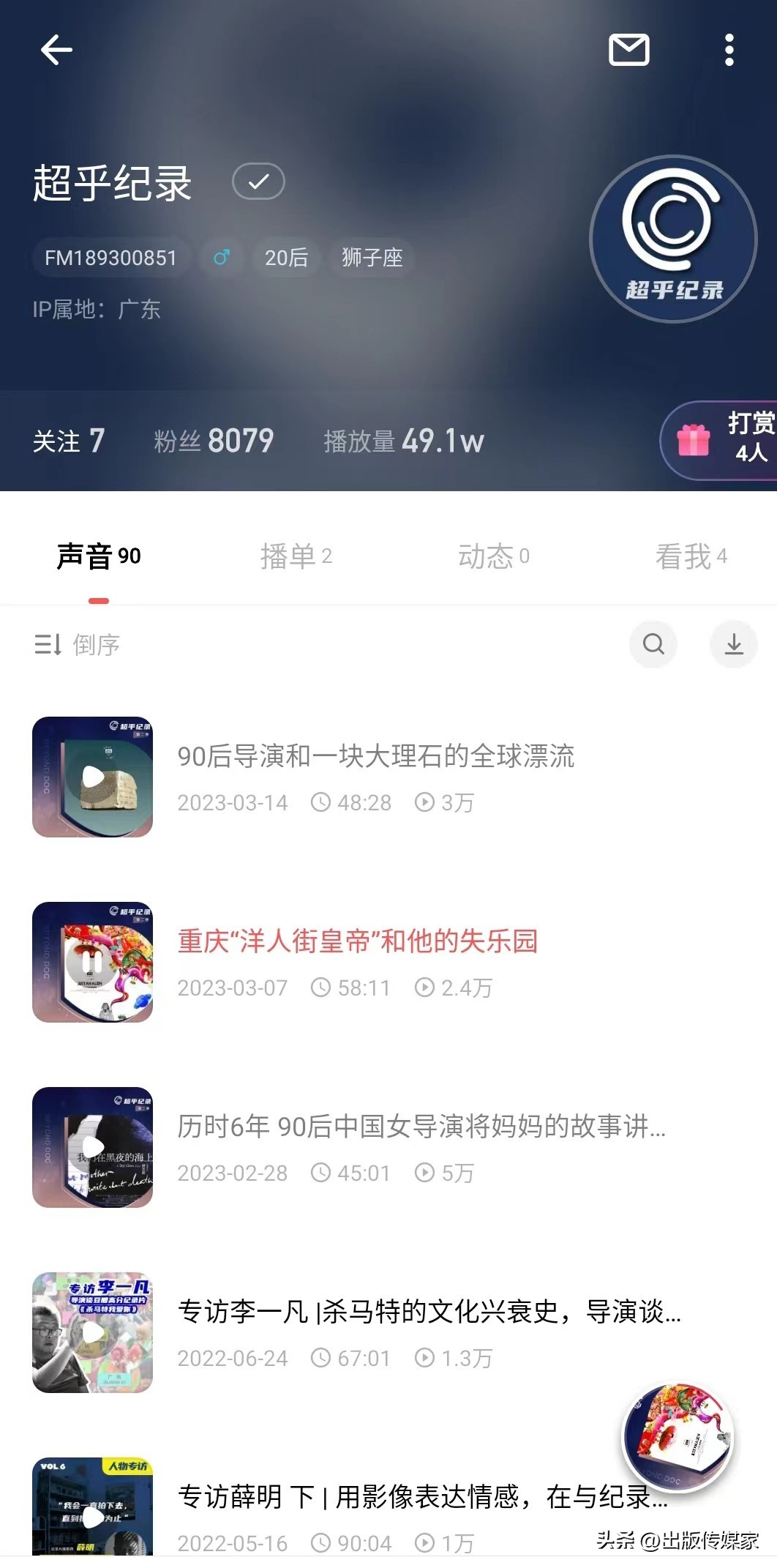
Task: Click the search magnifier icon above the list
Action: (x=653, y=645)
